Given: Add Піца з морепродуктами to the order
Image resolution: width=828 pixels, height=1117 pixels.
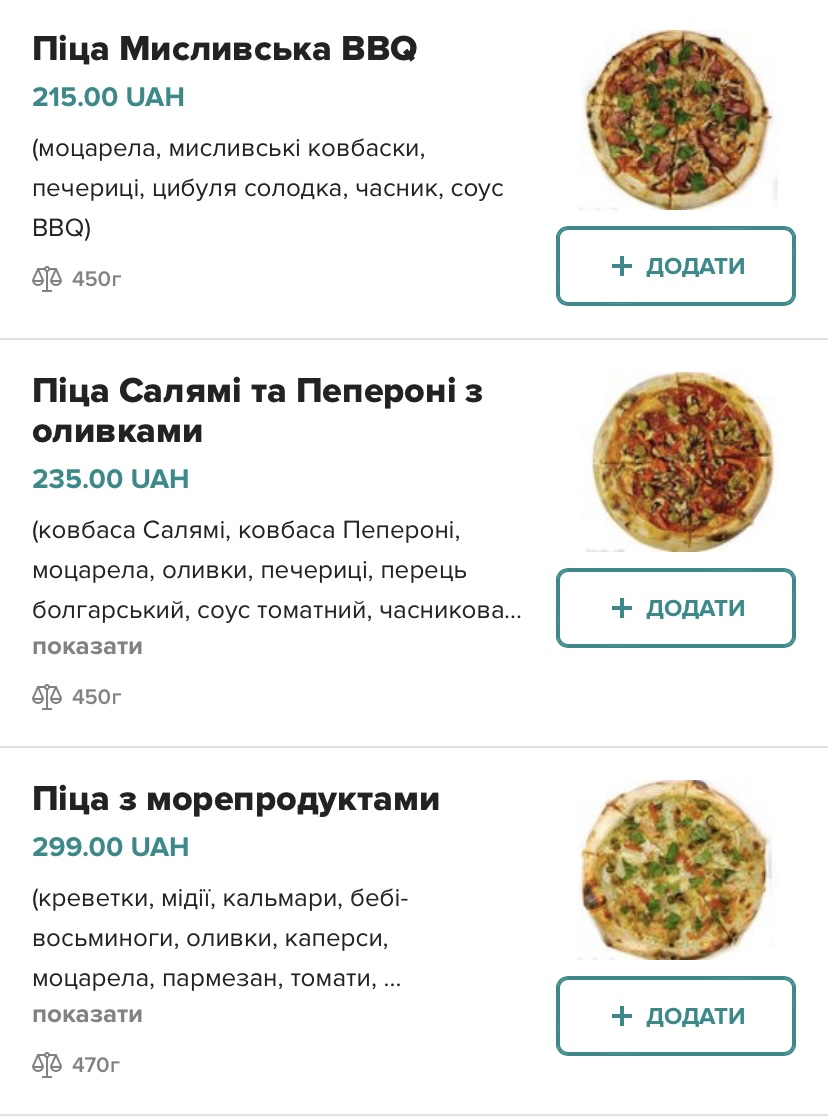Looking at the screenshot, I should click(x=676, y=1016).
